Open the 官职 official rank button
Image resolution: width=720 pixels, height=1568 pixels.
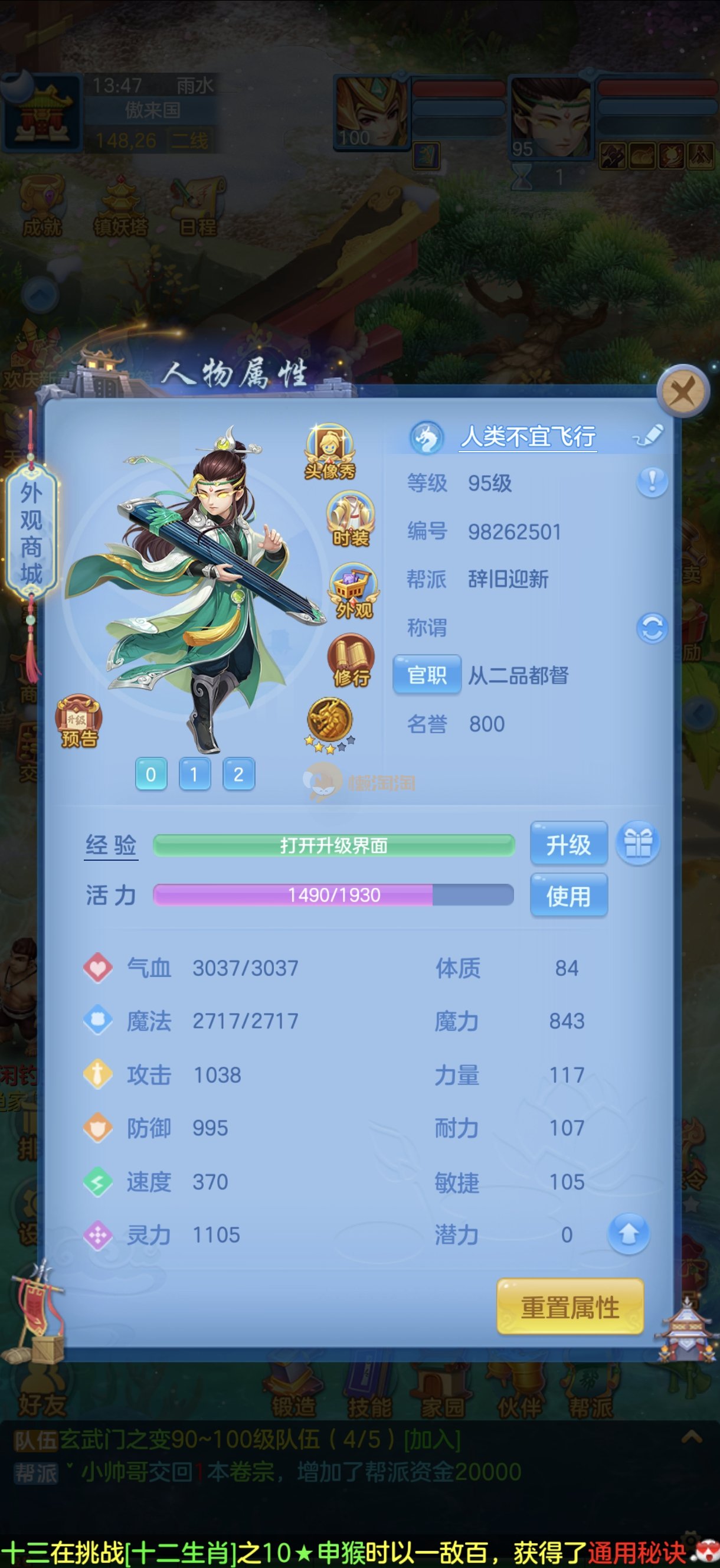(x=427, y=674)
